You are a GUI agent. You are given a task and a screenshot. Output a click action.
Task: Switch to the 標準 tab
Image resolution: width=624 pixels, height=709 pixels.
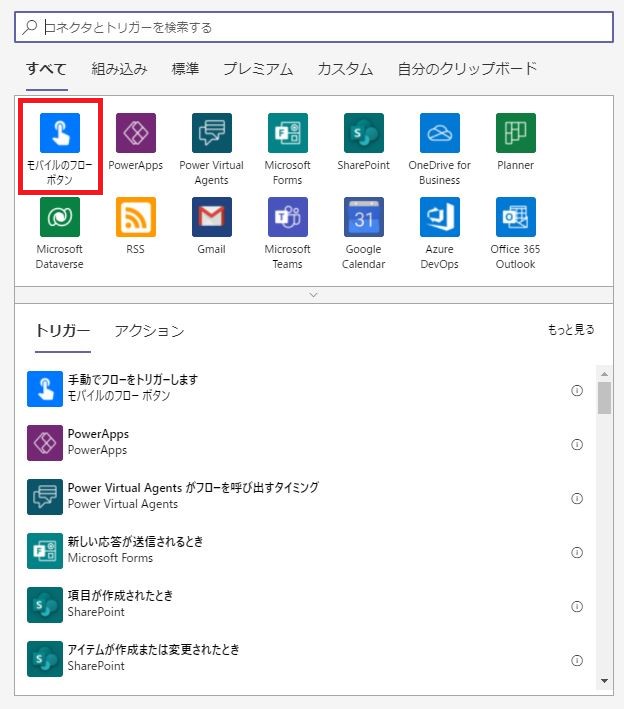click(185, 69)
